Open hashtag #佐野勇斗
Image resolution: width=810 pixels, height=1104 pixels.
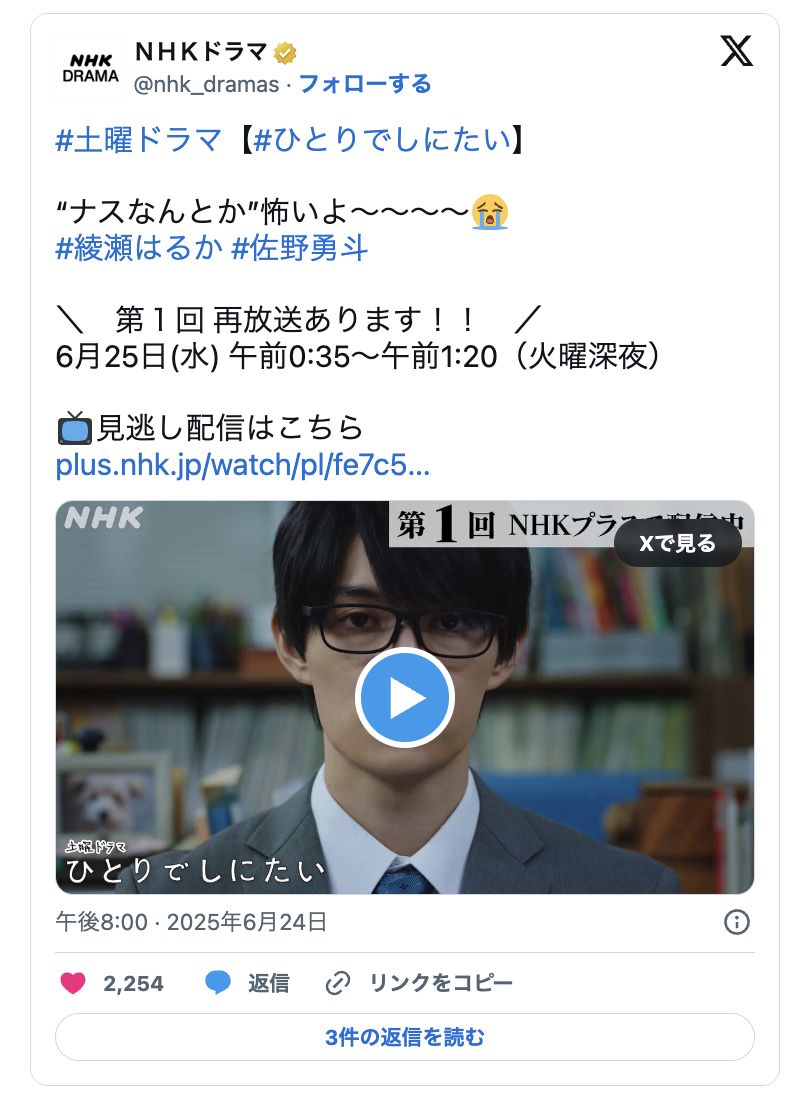tap(299, 247)
